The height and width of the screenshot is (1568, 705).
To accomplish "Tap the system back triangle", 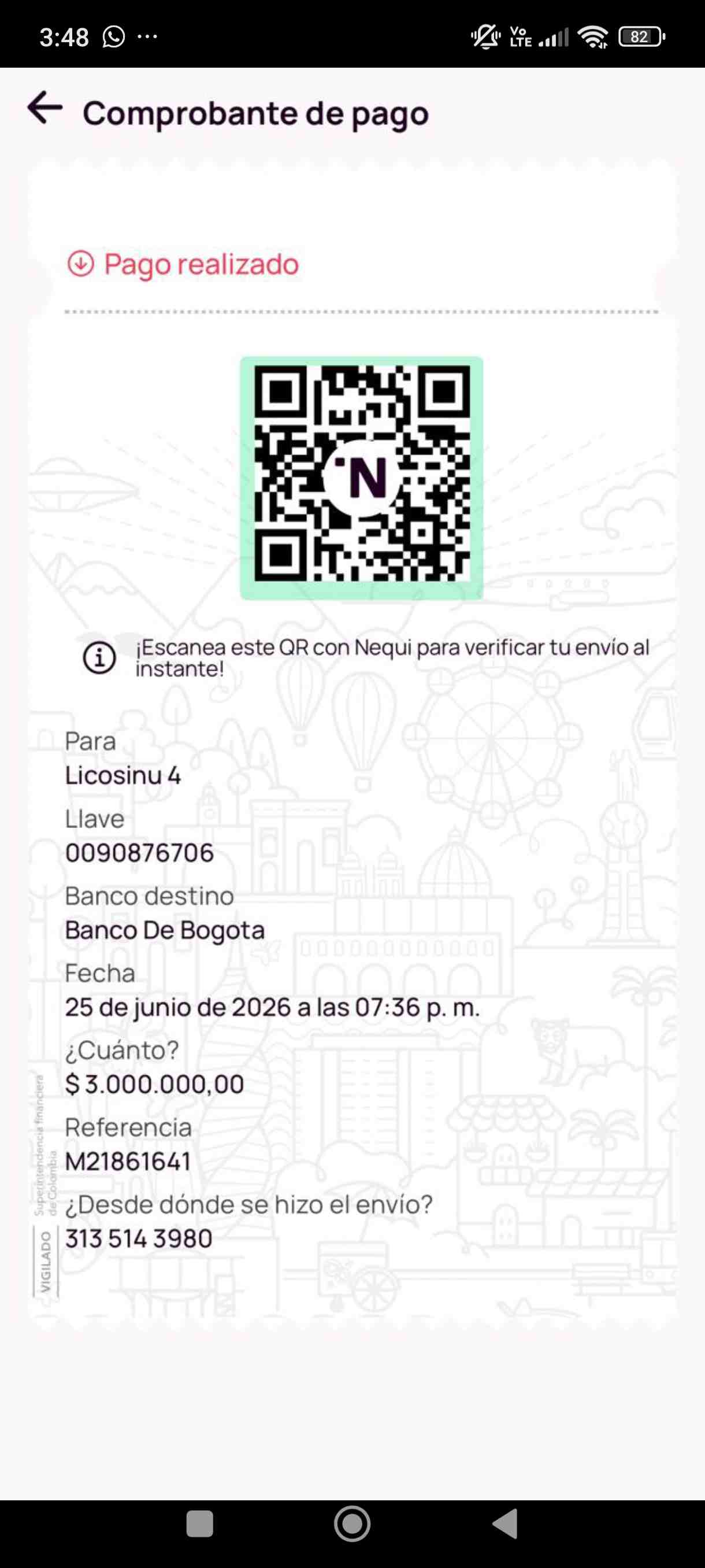I will coord(506,1524).
